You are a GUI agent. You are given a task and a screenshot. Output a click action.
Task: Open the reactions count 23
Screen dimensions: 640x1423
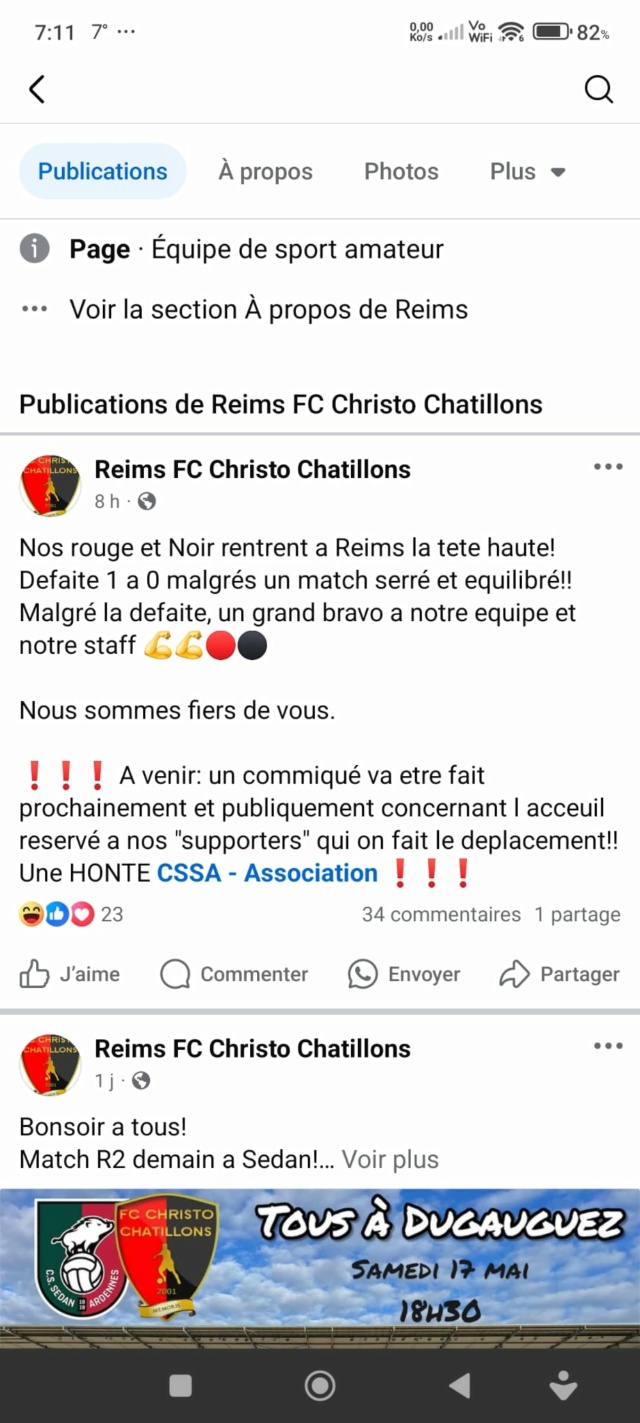click(72, 914)
